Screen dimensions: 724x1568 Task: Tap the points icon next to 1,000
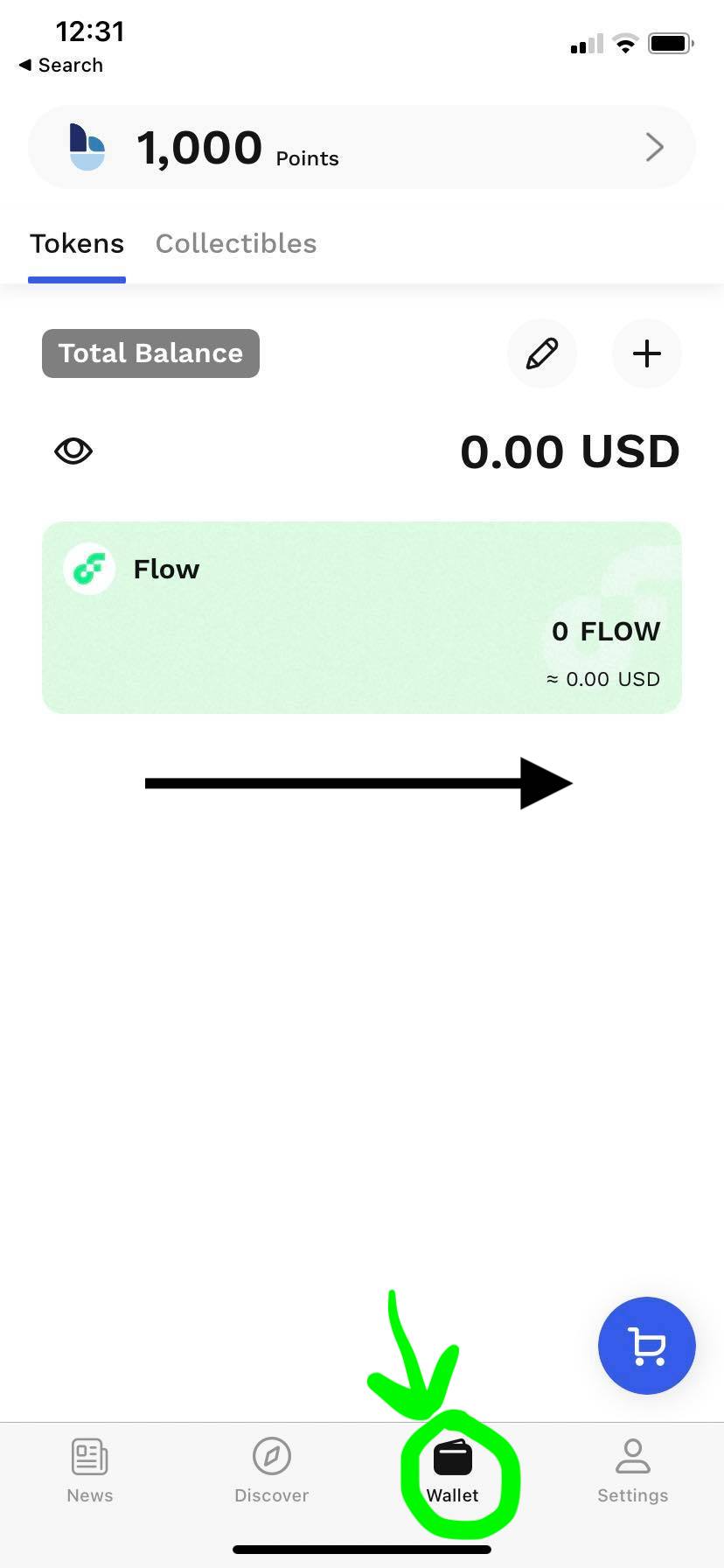pyautogui.click(x=87, y=147)
